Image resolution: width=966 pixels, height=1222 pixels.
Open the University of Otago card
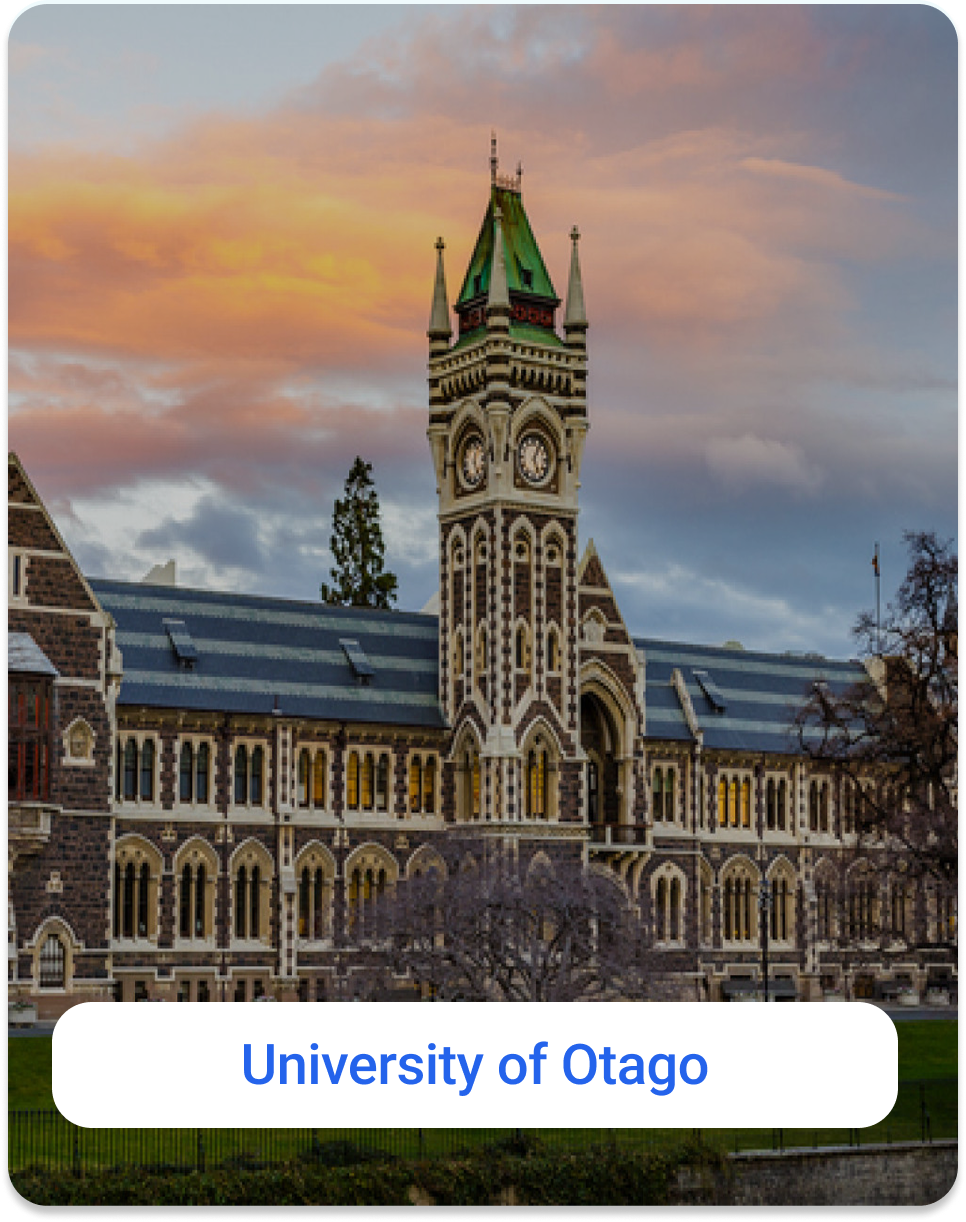pos(475,1065)
